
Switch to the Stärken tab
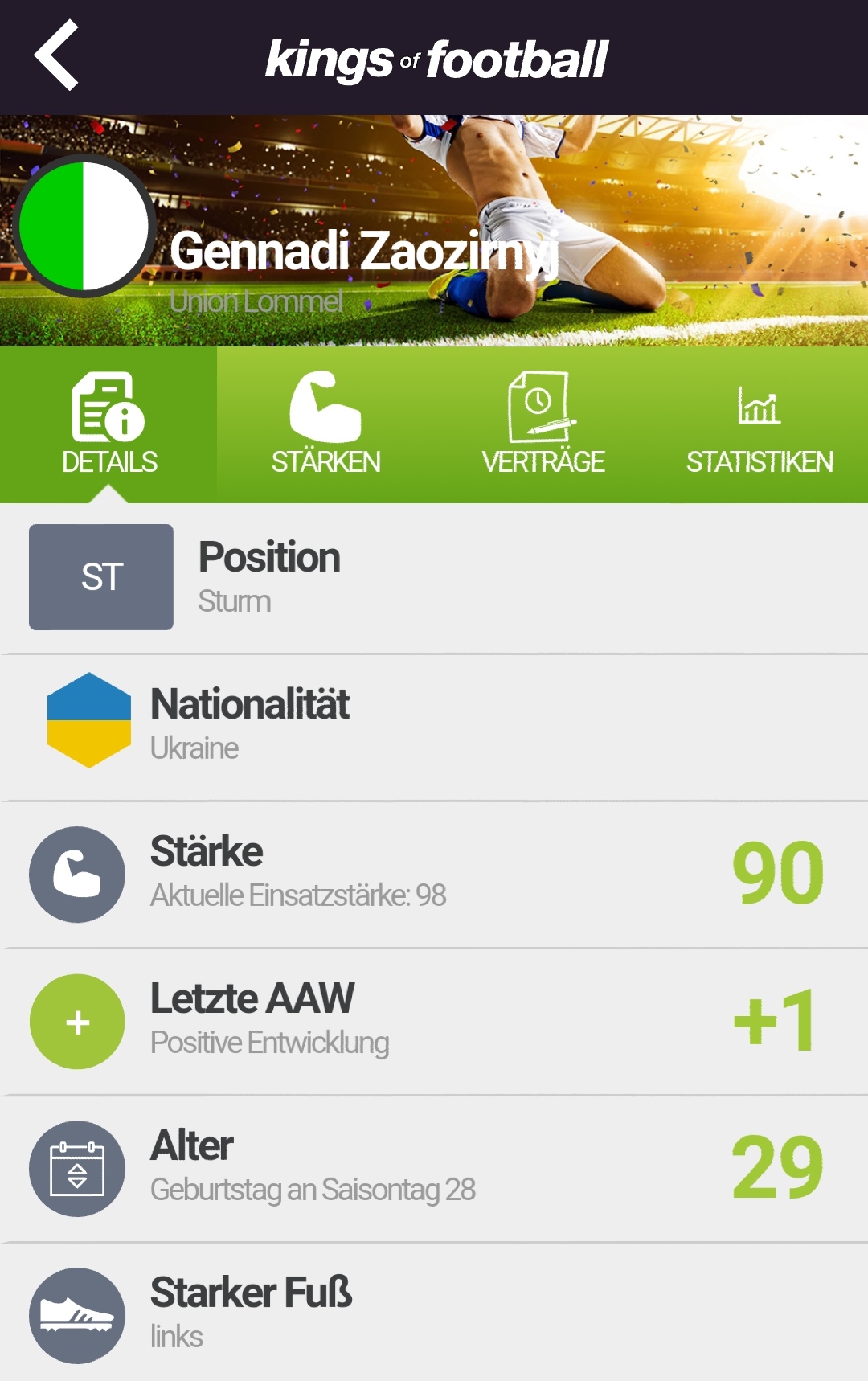point(325,424)
